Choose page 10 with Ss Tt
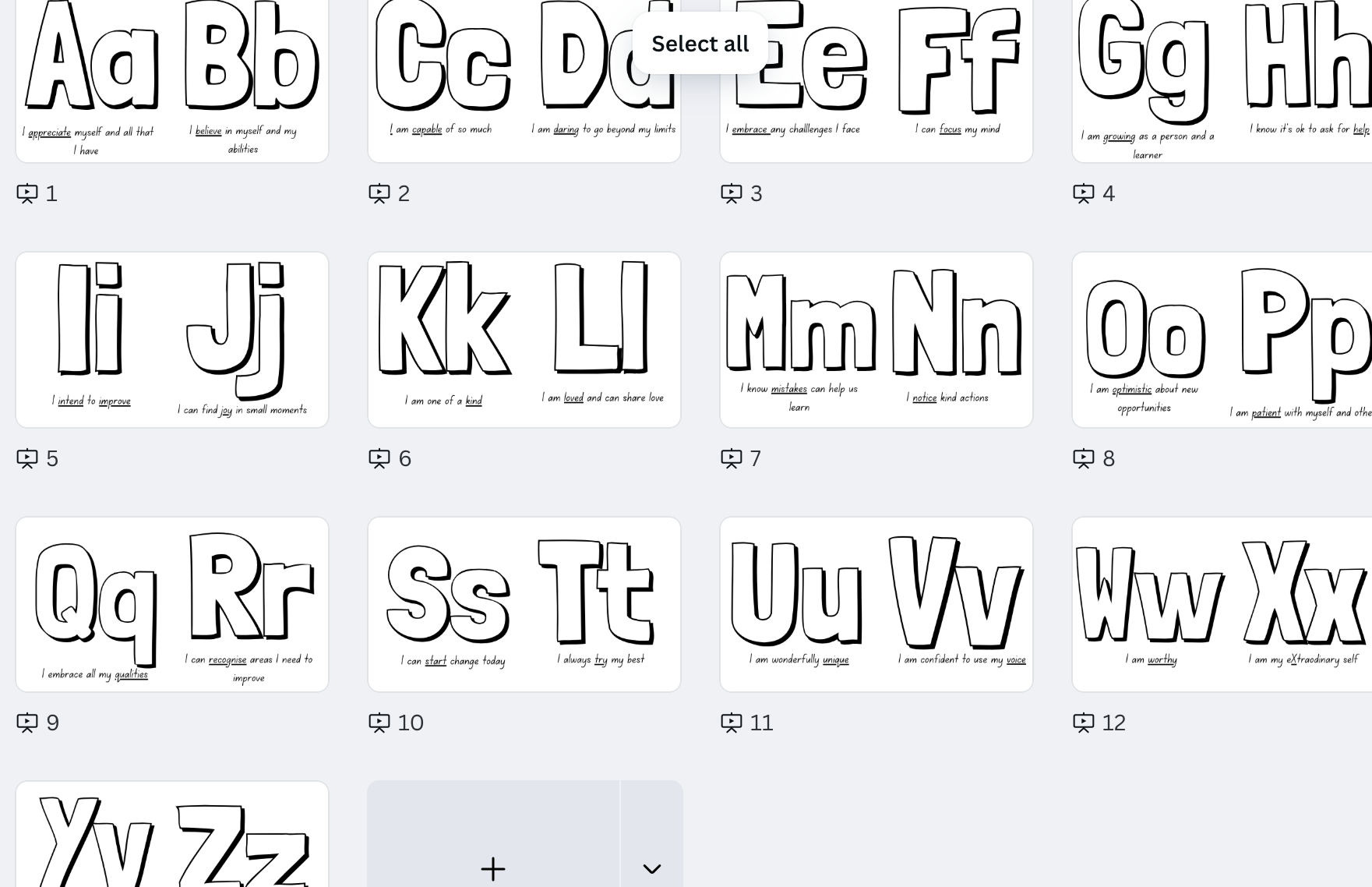This screenshot has width=1372, height=887. (524, 604)
